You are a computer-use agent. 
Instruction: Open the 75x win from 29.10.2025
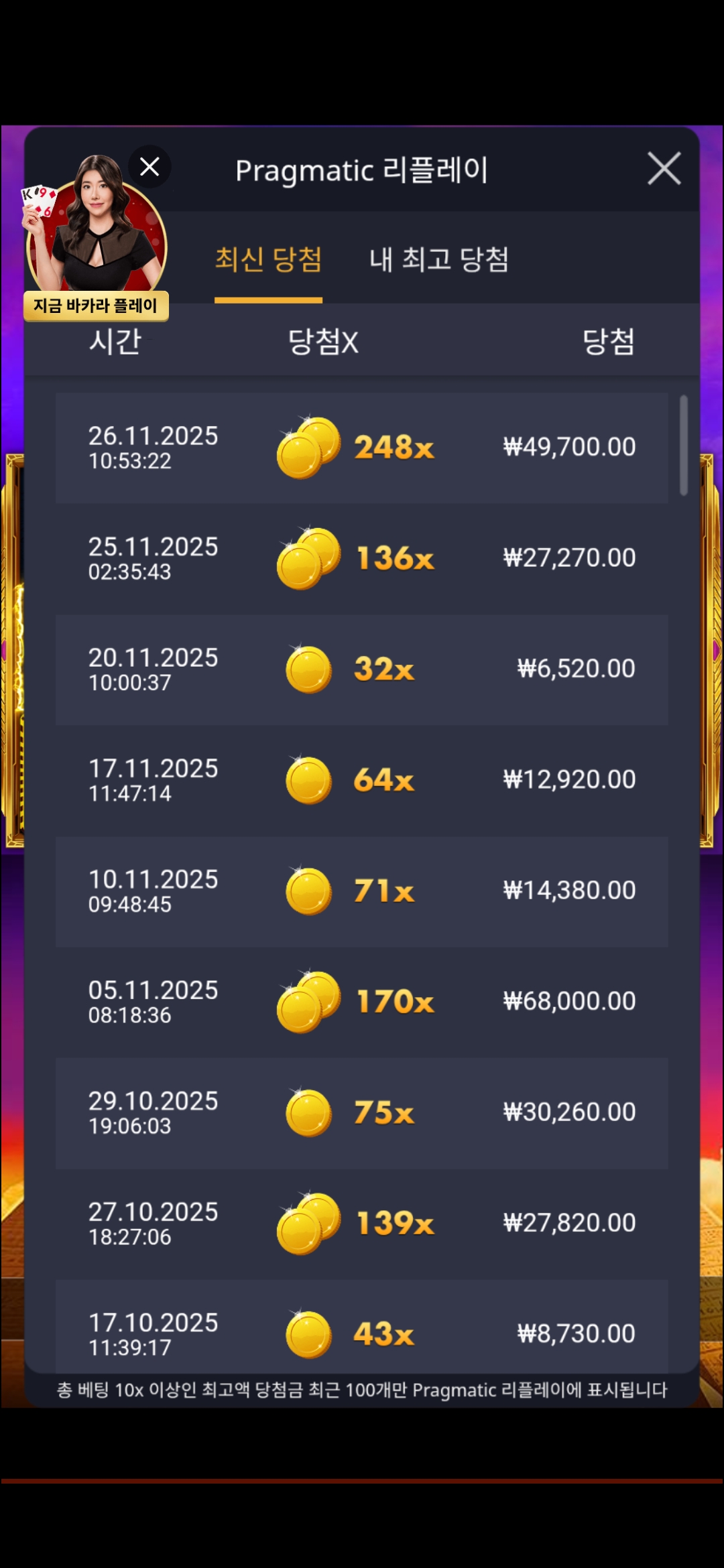tap(362, 1113)
